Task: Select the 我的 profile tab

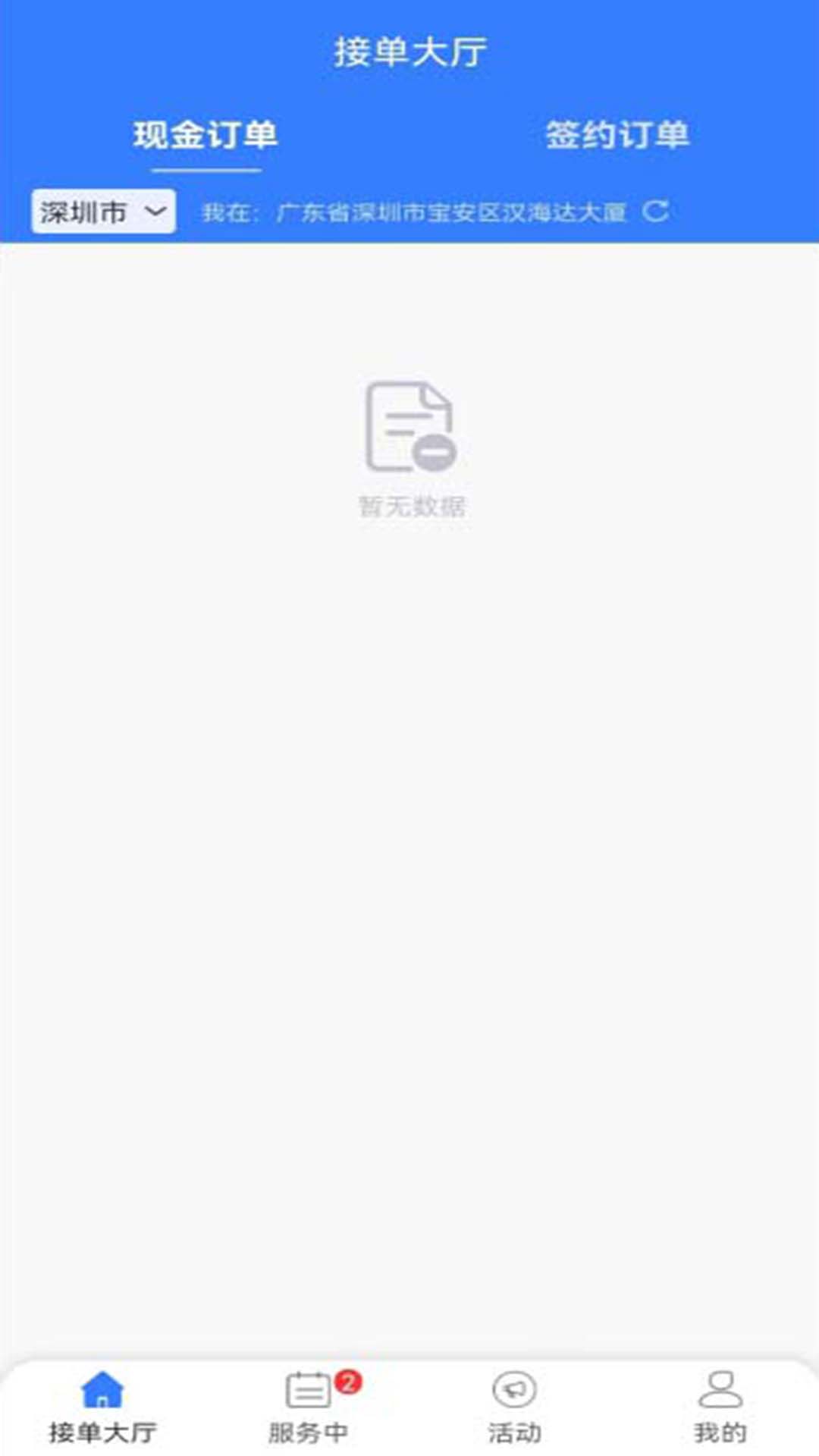Action: [x=720, y=1407]
